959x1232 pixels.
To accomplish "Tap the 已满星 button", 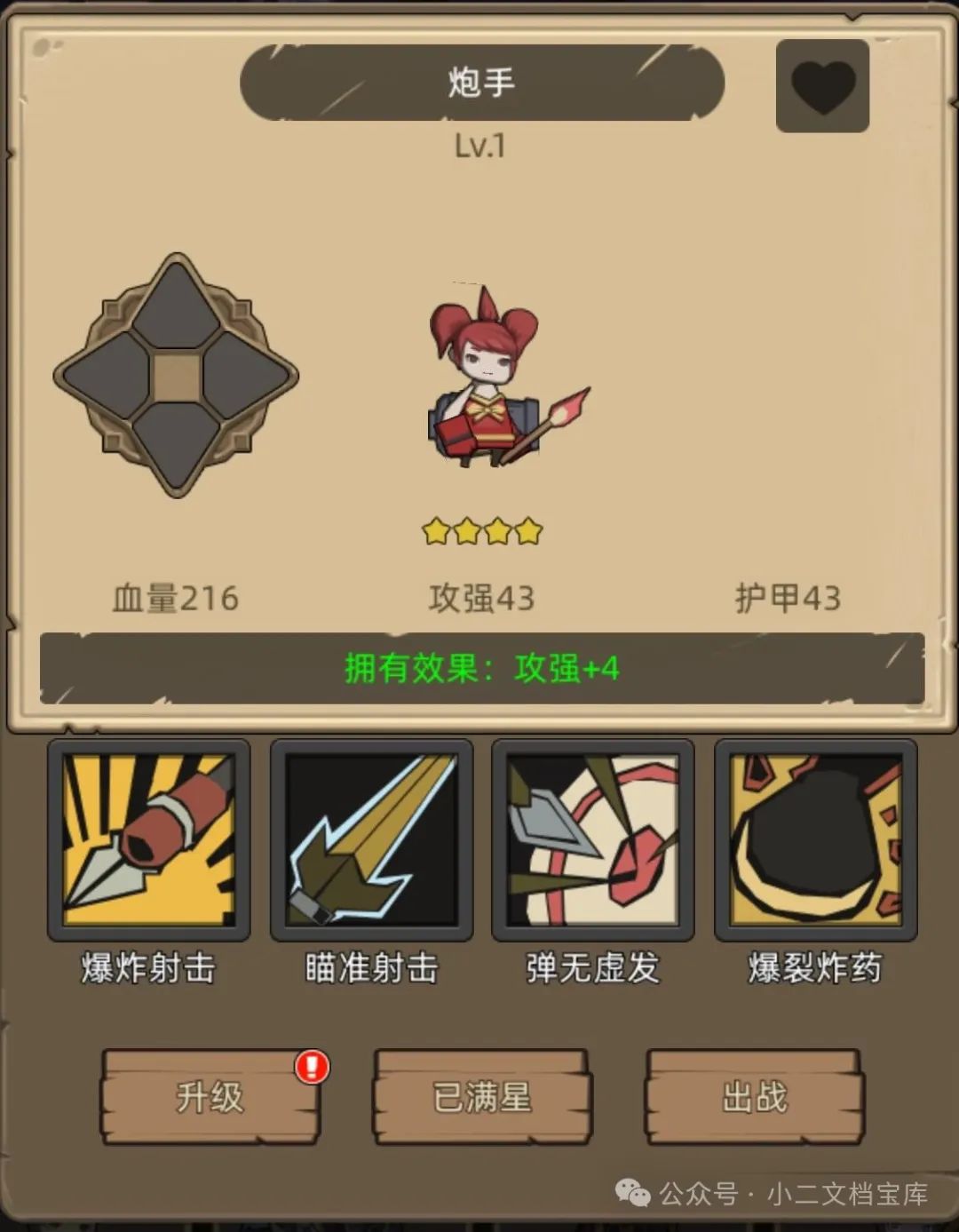I will pyautogui.click(x=482, y=1098).
